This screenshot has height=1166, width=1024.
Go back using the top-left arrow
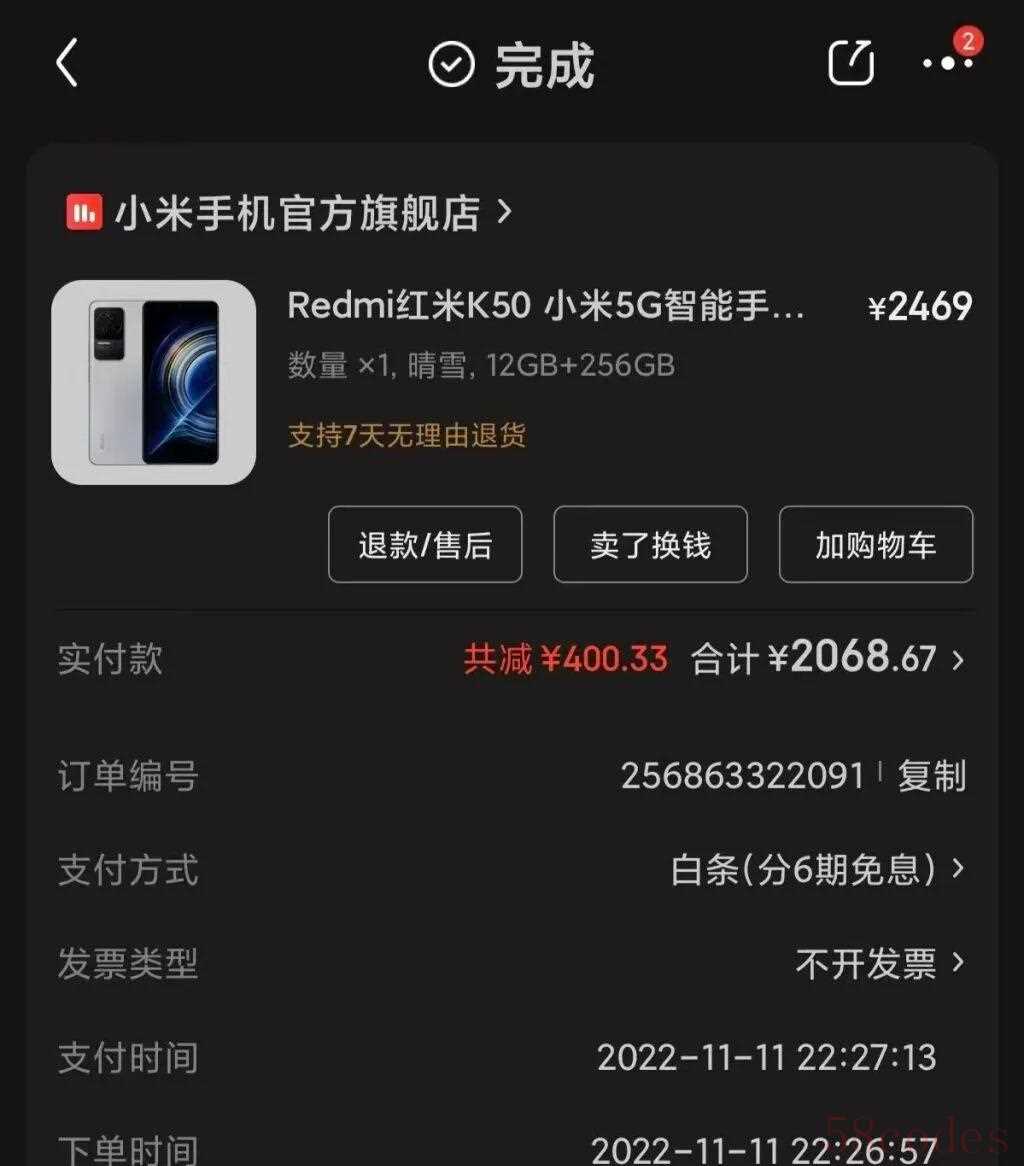68,65
